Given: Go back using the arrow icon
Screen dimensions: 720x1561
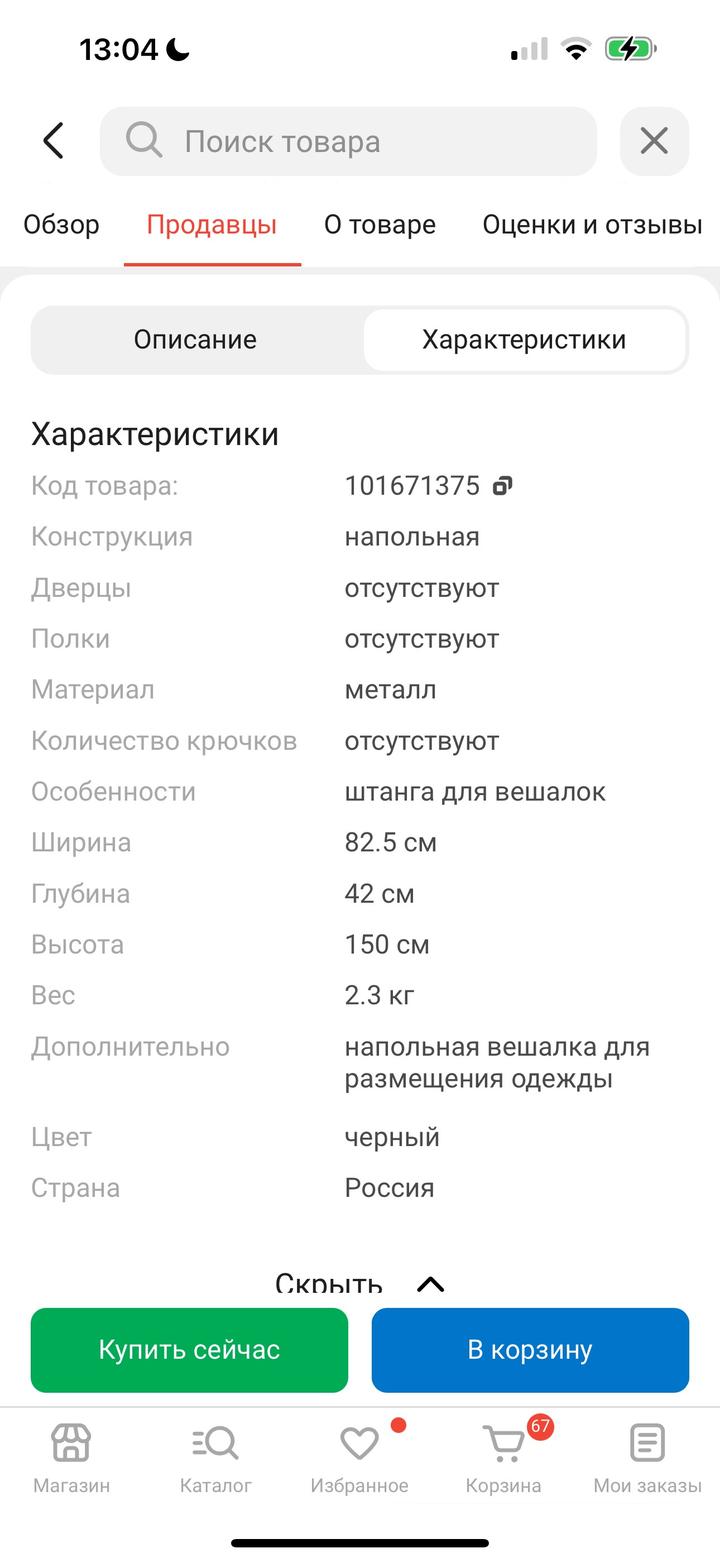Looking at the screenshot, I should pos(53,141).
